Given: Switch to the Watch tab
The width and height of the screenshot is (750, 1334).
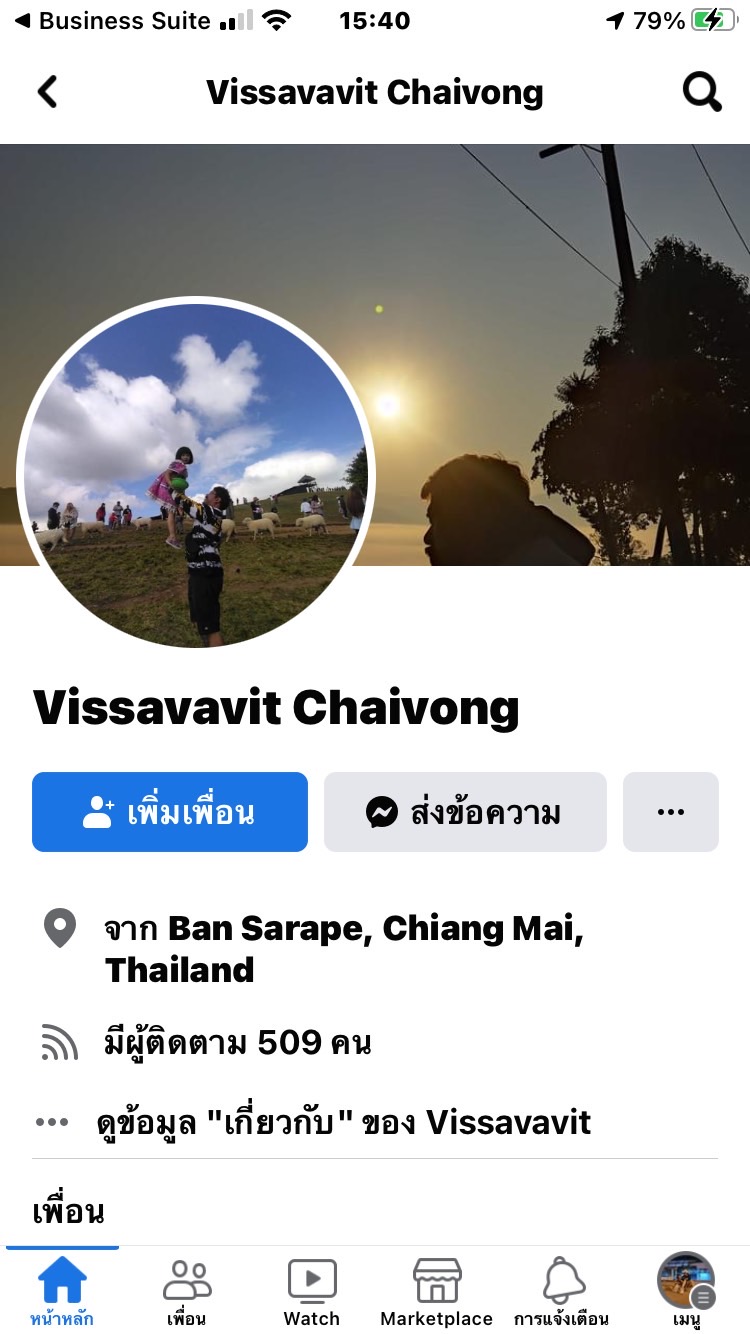Looking at the screenshot, I should (312, 1290).
